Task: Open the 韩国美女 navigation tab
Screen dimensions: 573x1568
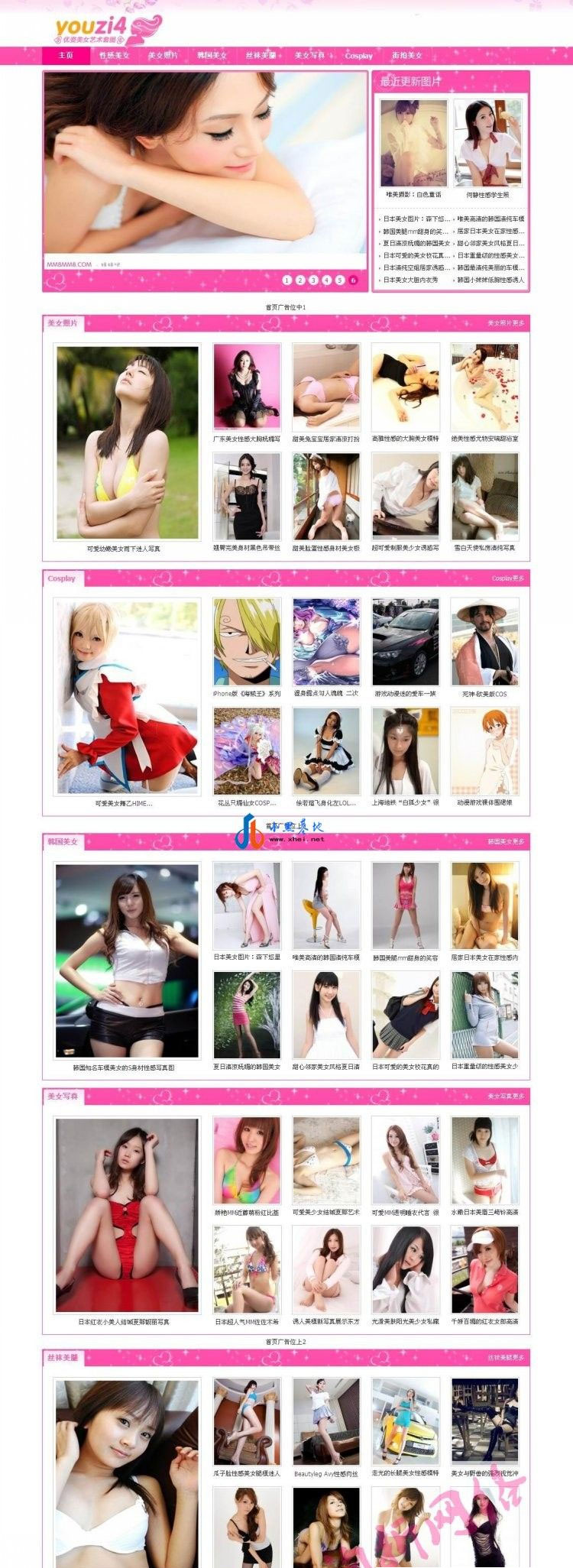Action: coord(212,55)
